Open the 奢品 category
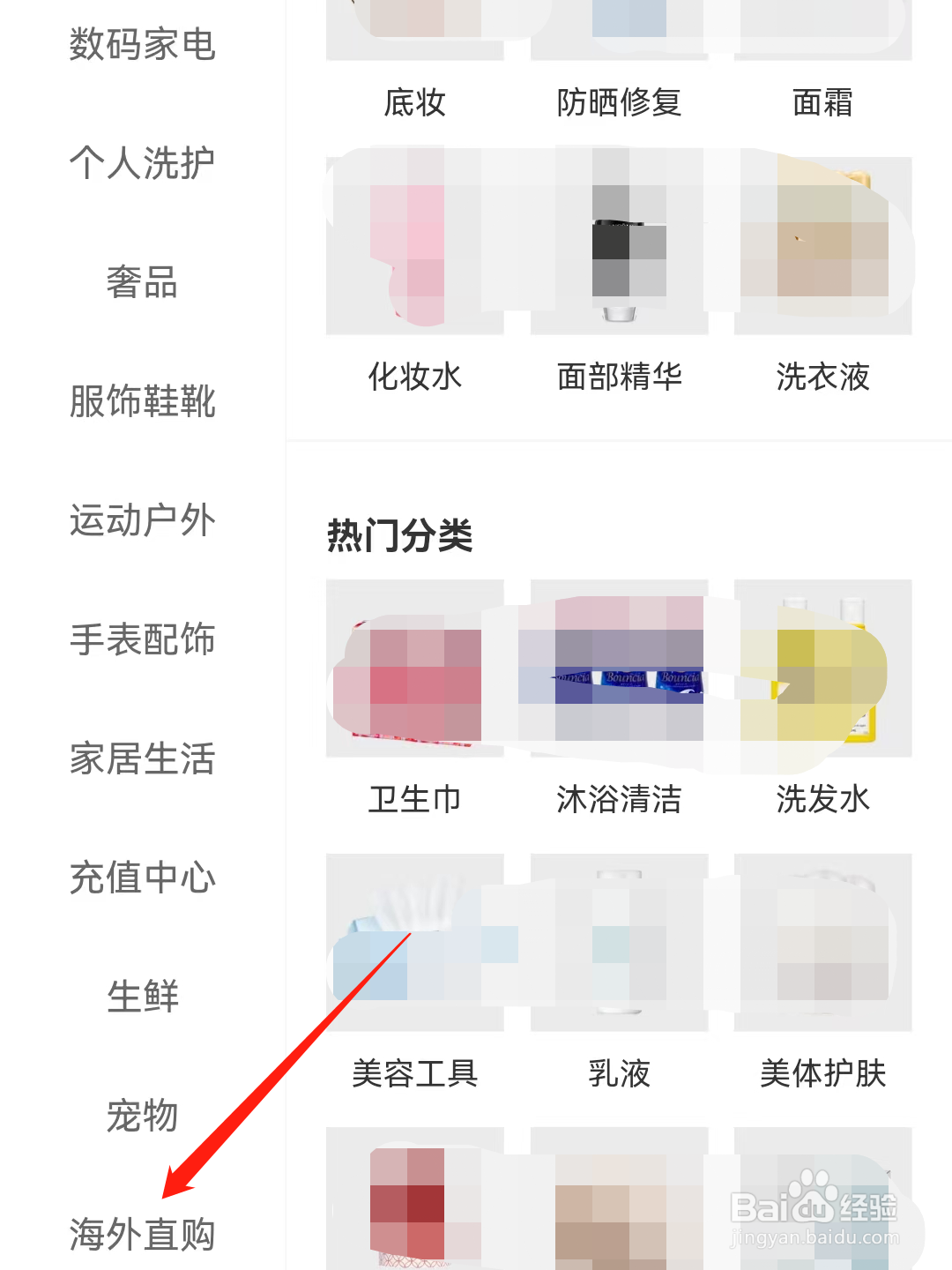 pos(142,282)
